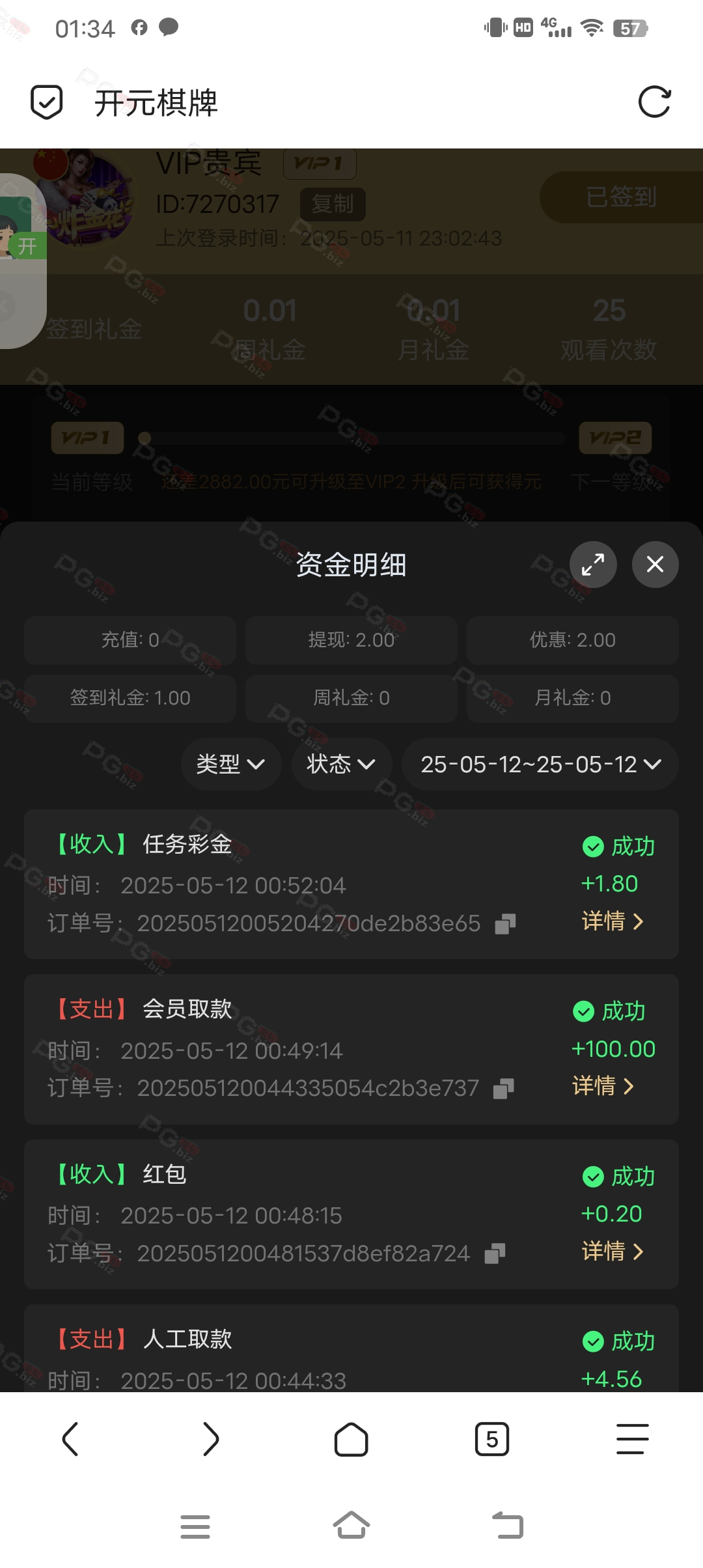Viewport: 703px width, 1568px height.
Task: Go forward in browser toolbar
Action: point(210,1439)
